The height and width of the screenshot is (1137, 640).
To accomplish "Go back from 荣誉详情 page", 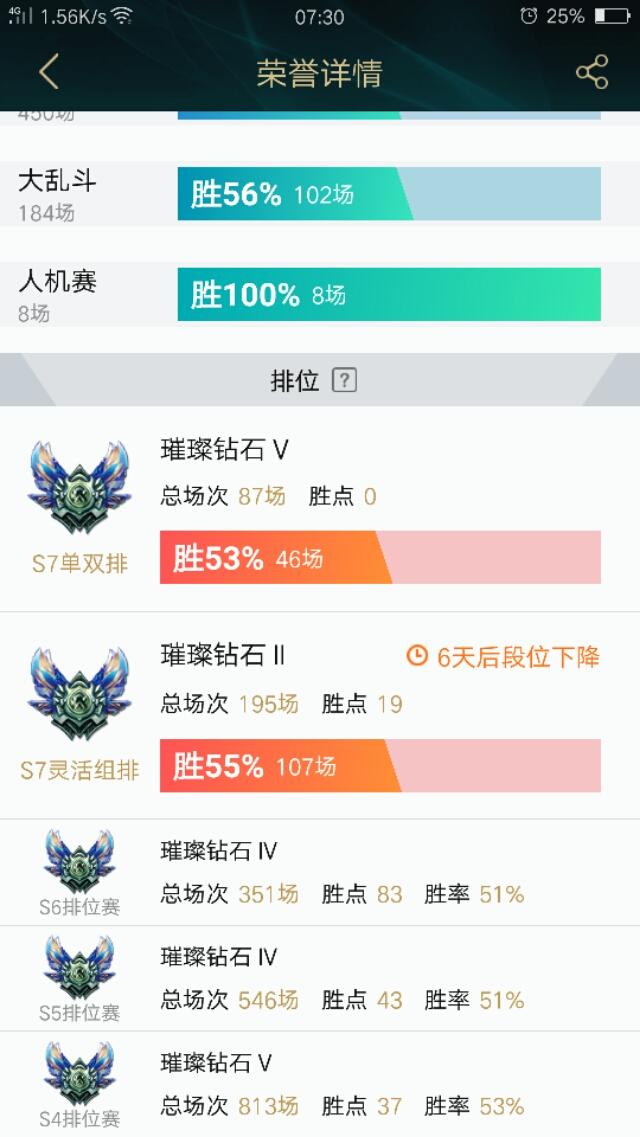I will point(48,73).
